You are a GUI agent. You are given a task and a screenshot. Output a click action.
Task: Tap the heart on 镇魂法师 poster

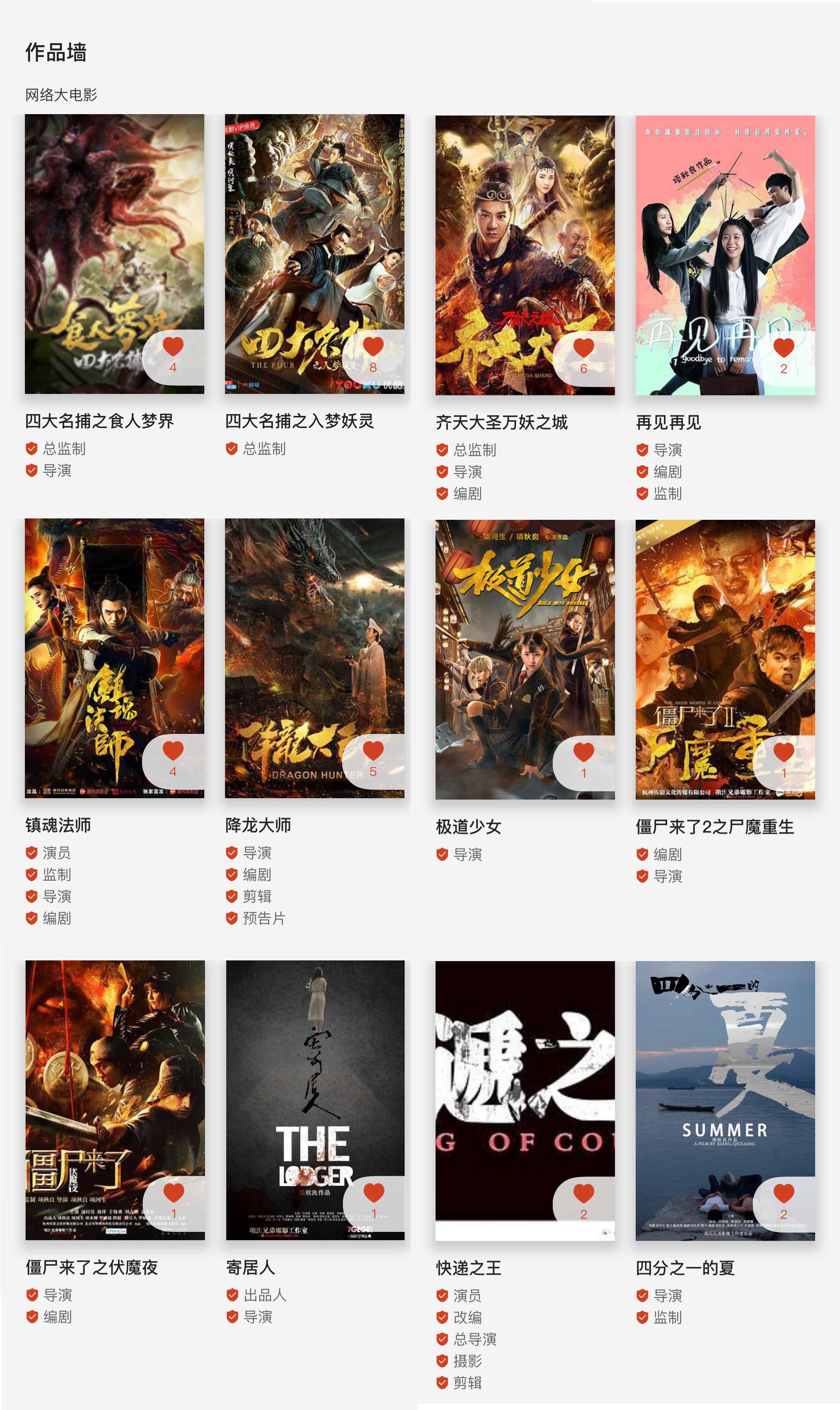click(x=173, y=750)
